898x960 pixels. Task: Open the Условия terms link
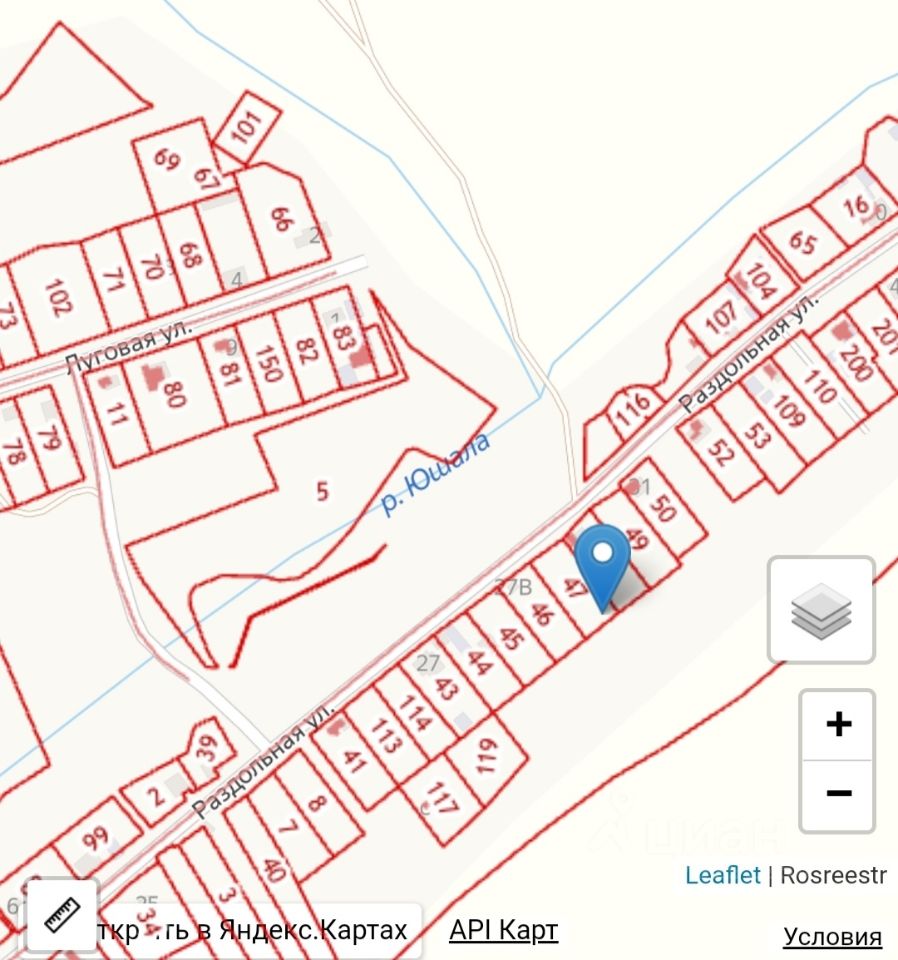pyautogui.click(x=832, y=937)
